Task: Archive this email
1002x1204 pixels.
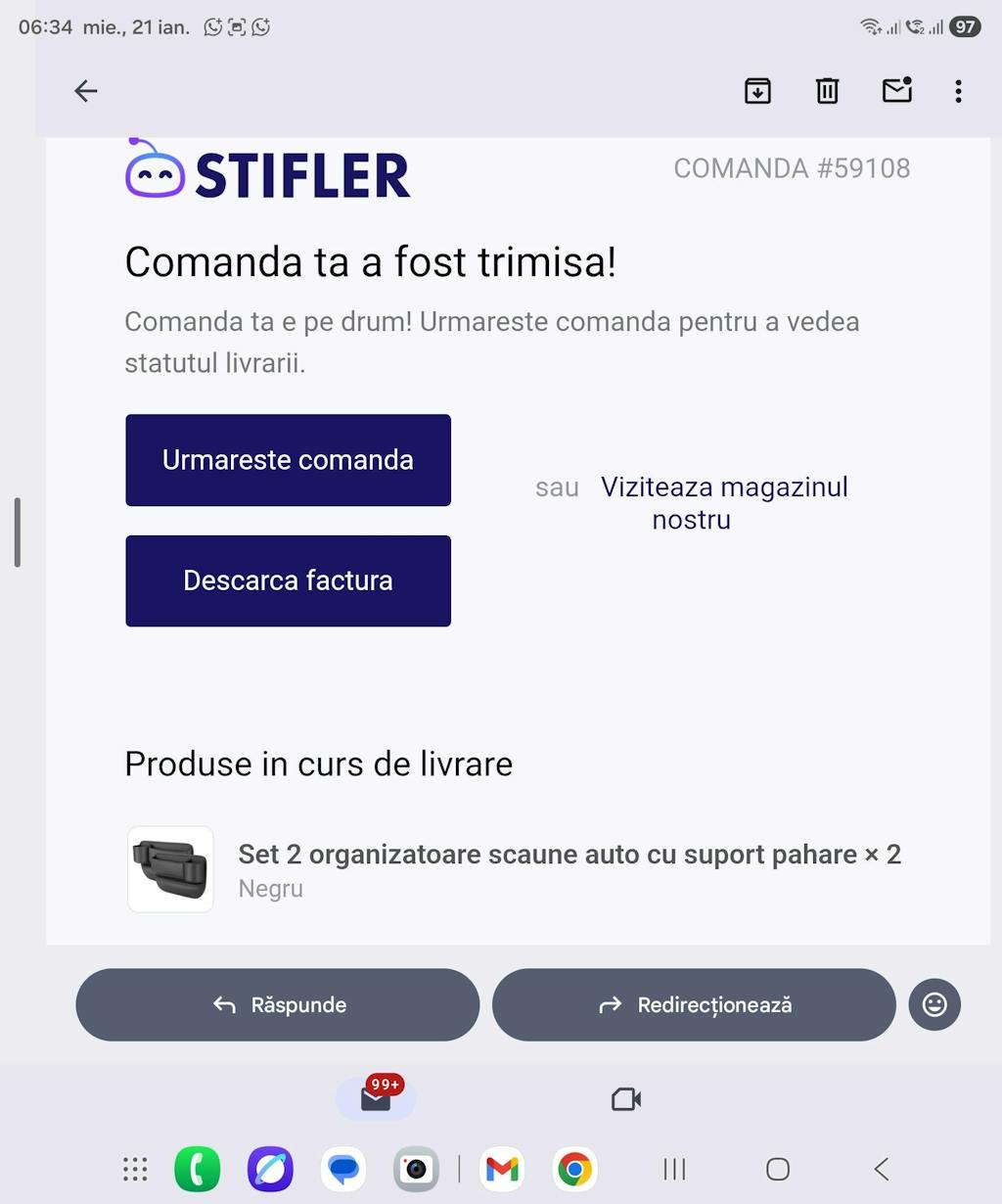Action: (x=757, y=91)
